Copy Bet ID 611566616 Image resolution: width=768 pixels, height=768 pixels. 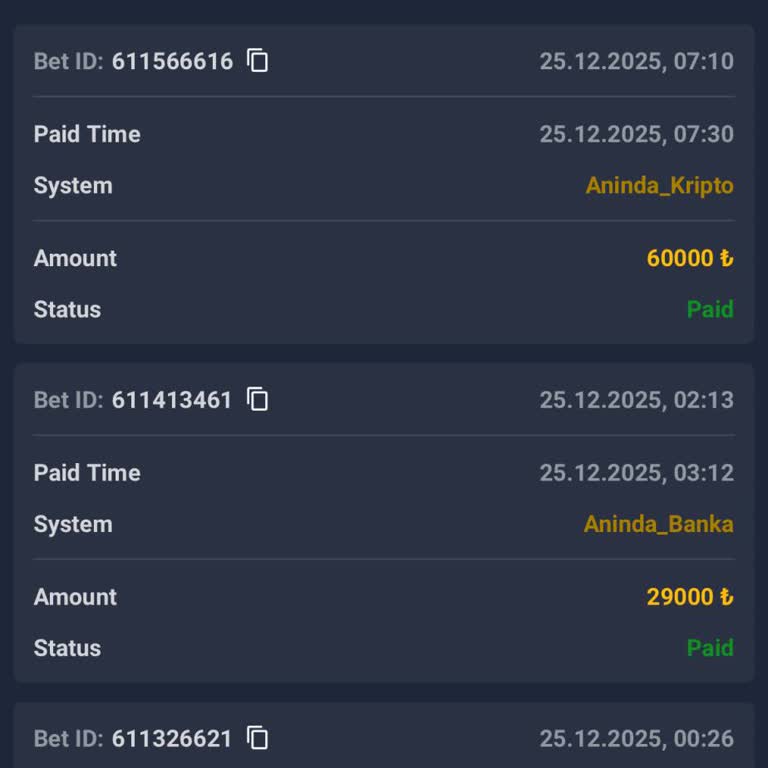click(258, 61)
